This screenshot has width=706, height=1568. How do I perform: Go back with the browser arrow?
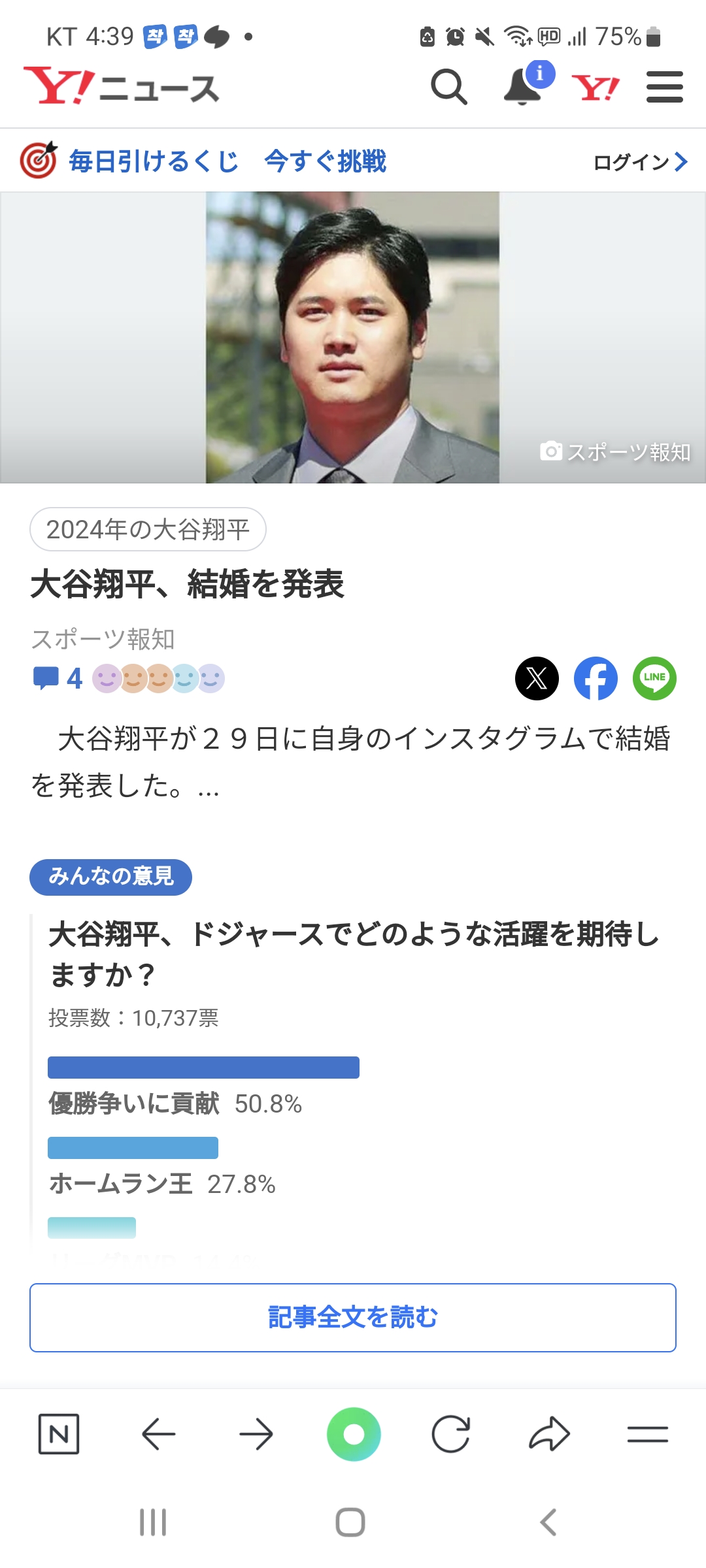click(158, 1434)
